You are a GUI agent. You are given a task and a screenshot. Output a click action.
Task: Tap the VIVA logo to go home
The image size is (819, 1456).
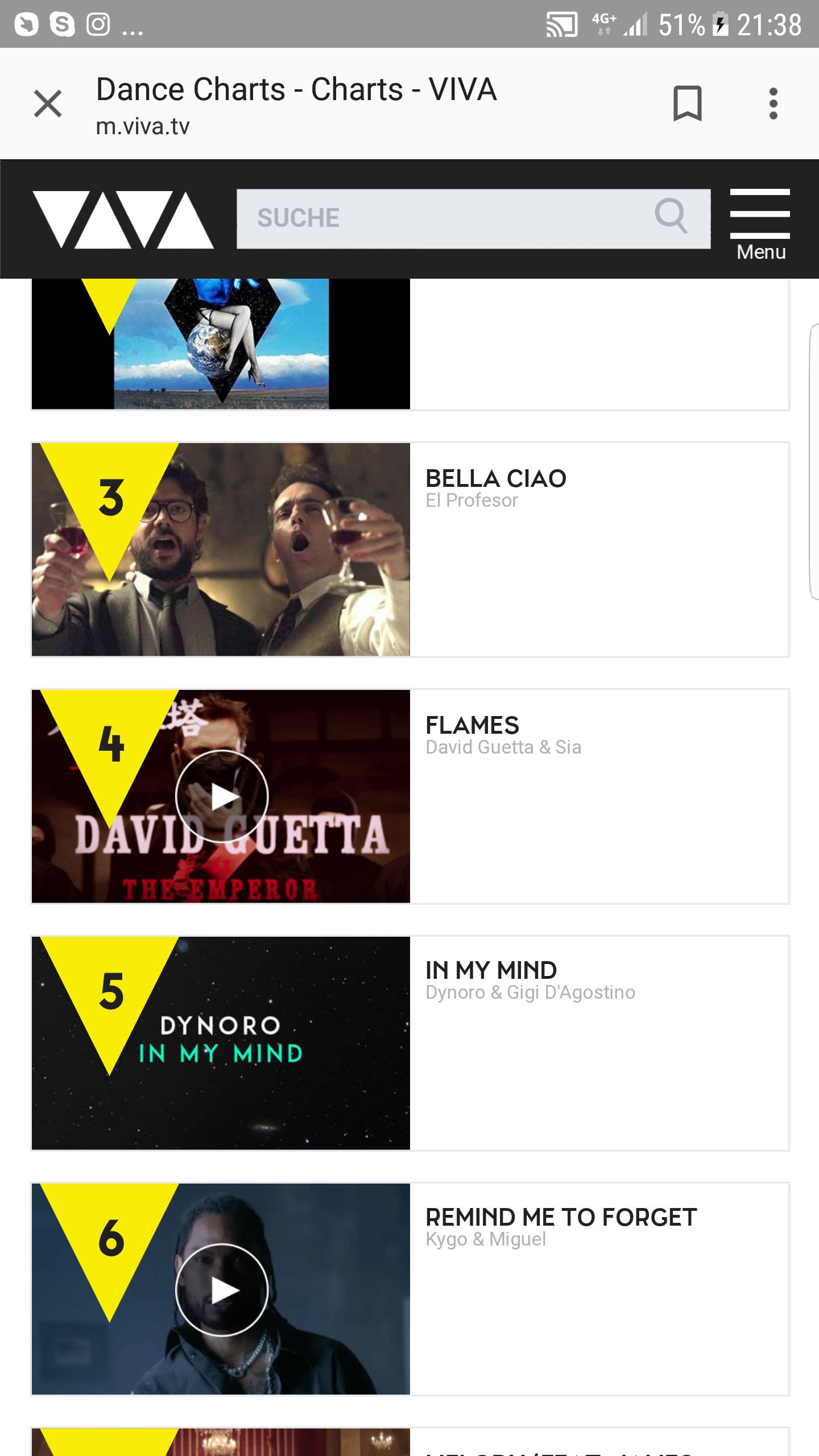123,220
